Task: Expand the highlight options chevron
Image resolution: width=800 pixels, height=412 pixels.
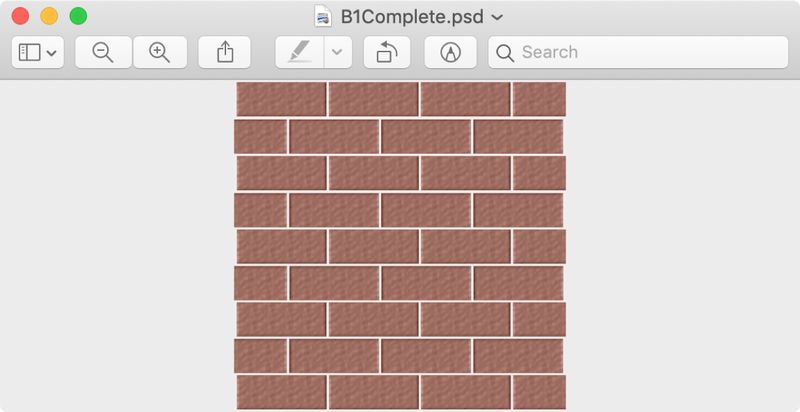Action: pos(338,52)
